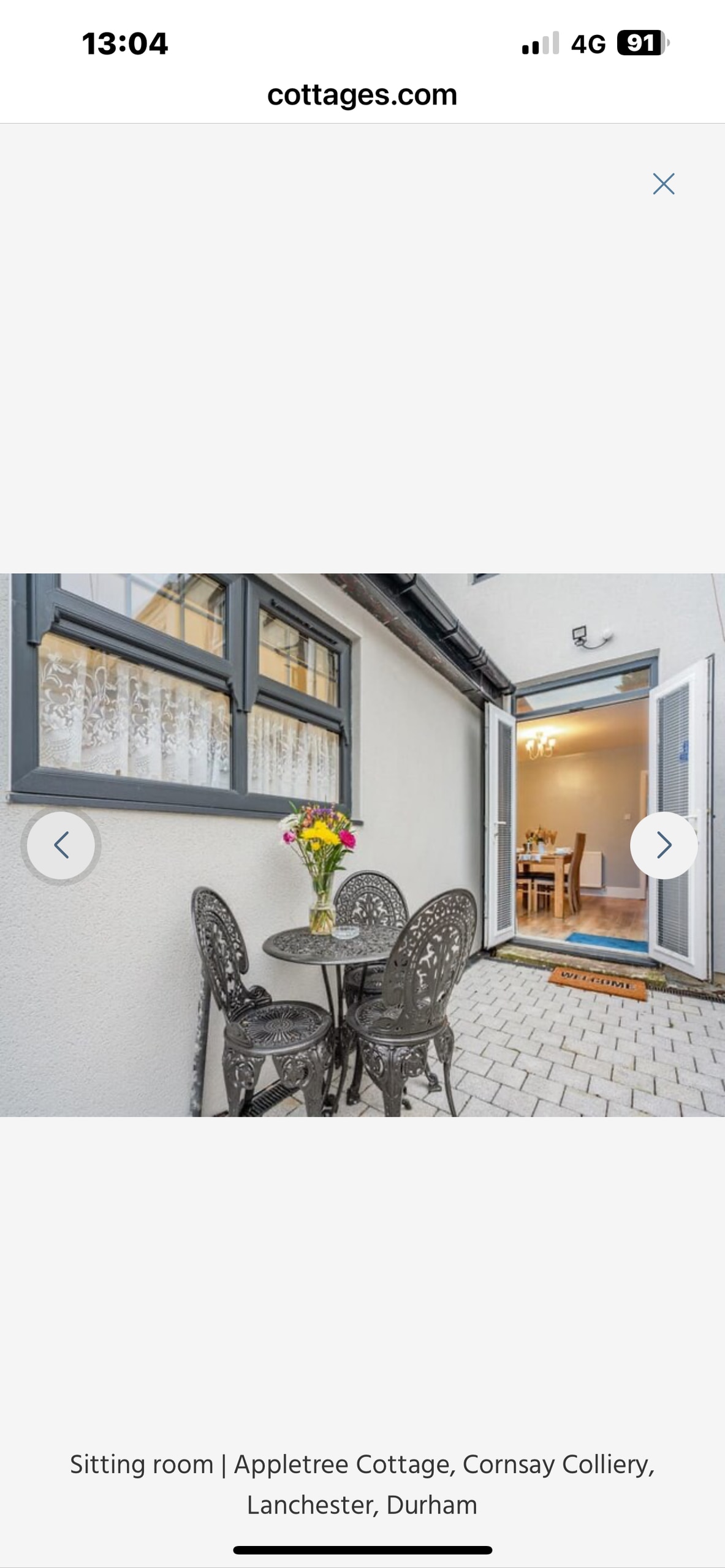The width and height of the screenshot is (725, 1568).
Task: Go to the previous cottage photo
Action: 61,845
